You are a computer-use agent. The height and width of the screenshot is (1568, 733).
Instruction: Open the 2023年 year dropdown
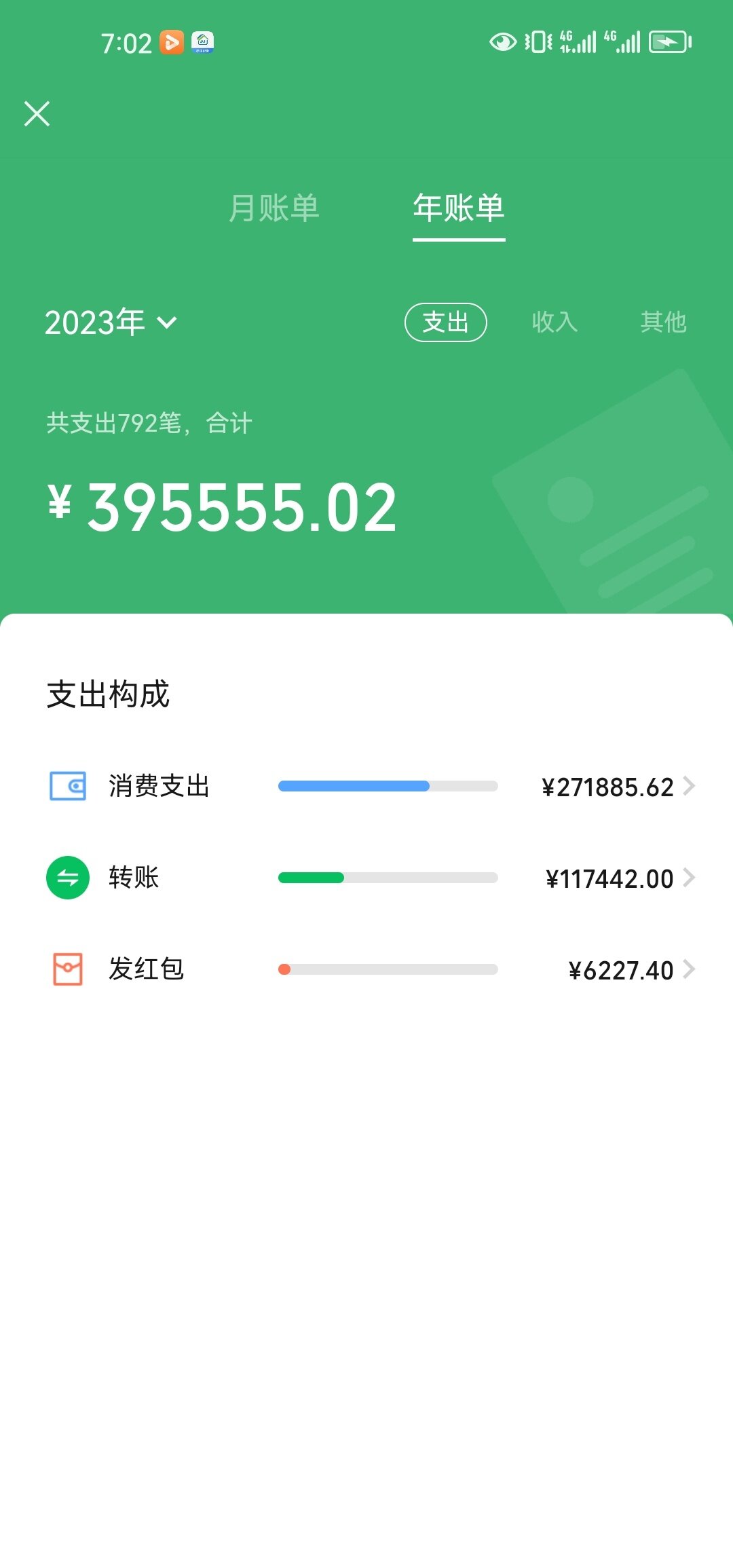111,322
